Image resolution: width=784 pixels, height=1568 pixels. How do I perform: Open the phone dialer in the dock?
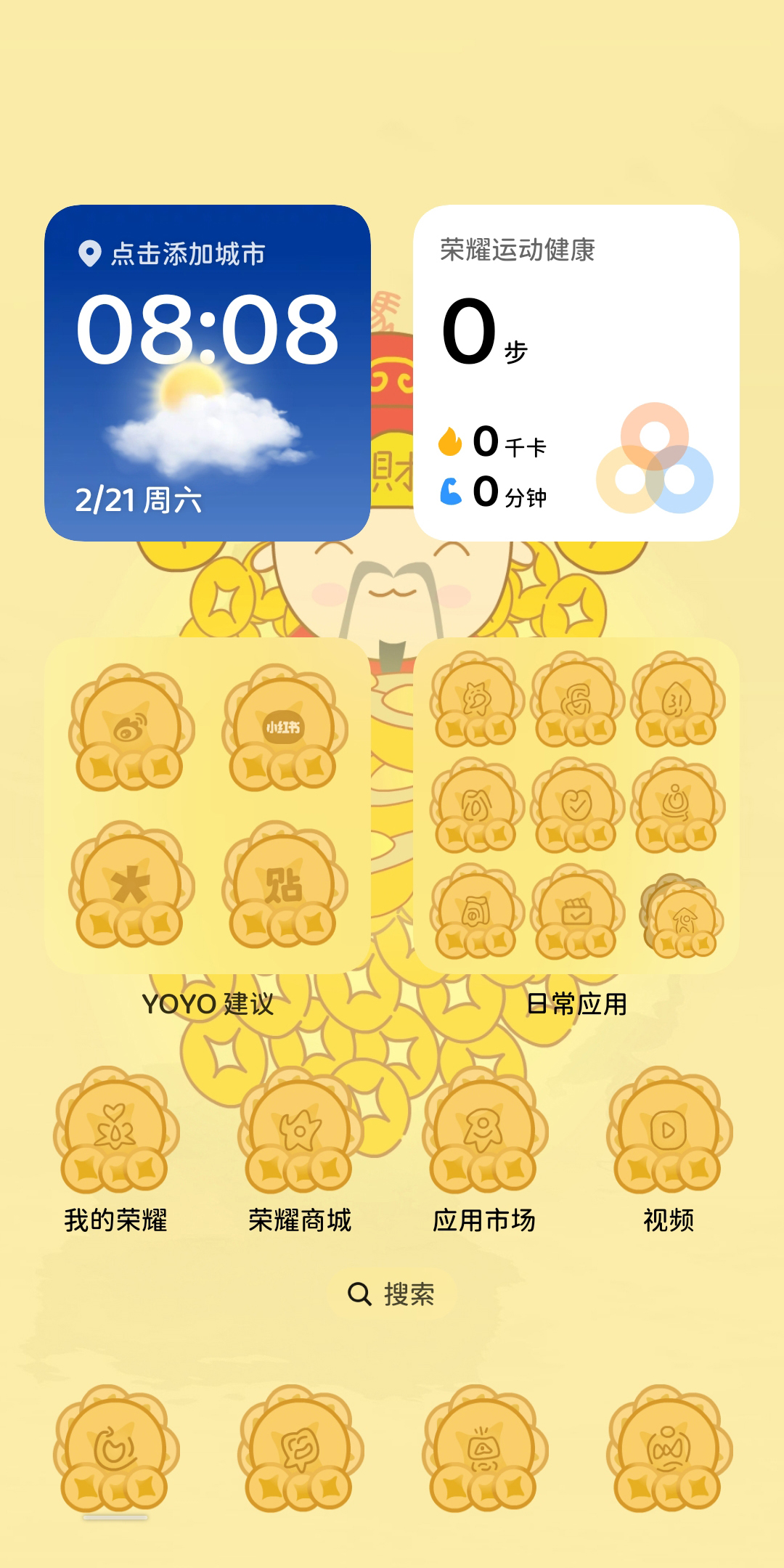(115, 1449)
